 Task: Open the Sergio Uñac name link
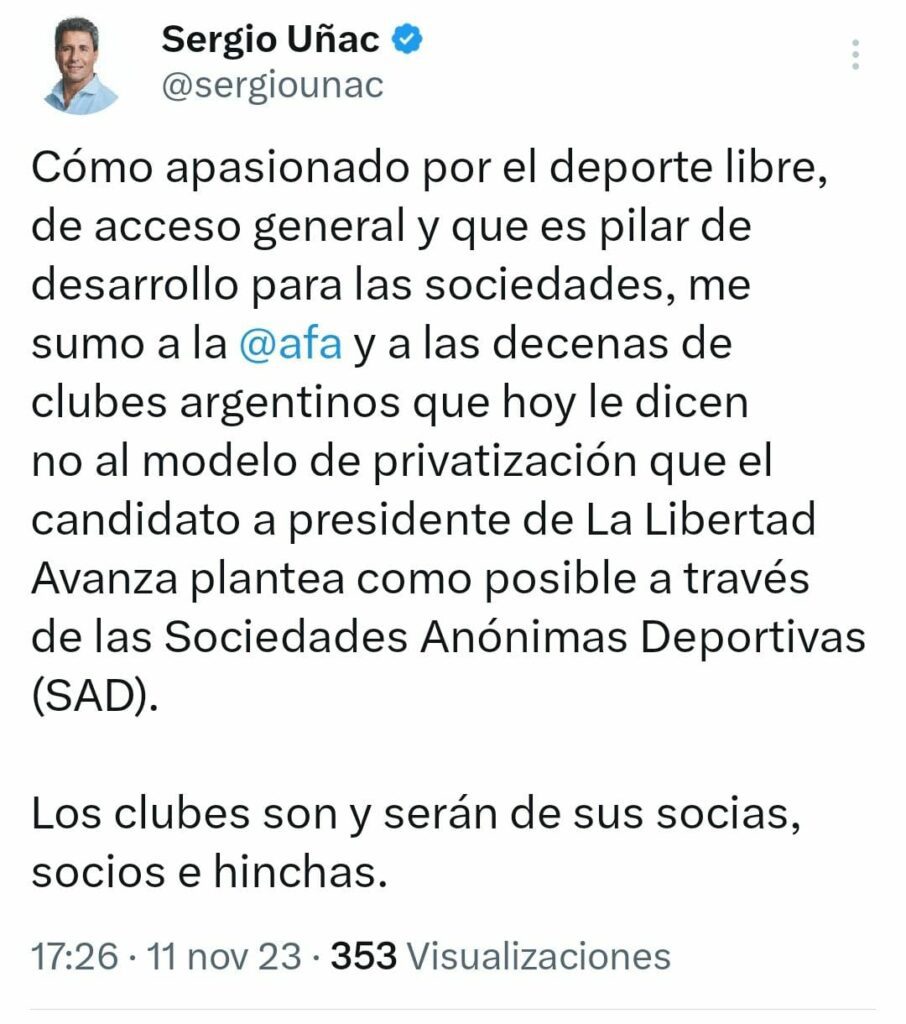pos(270,40)
